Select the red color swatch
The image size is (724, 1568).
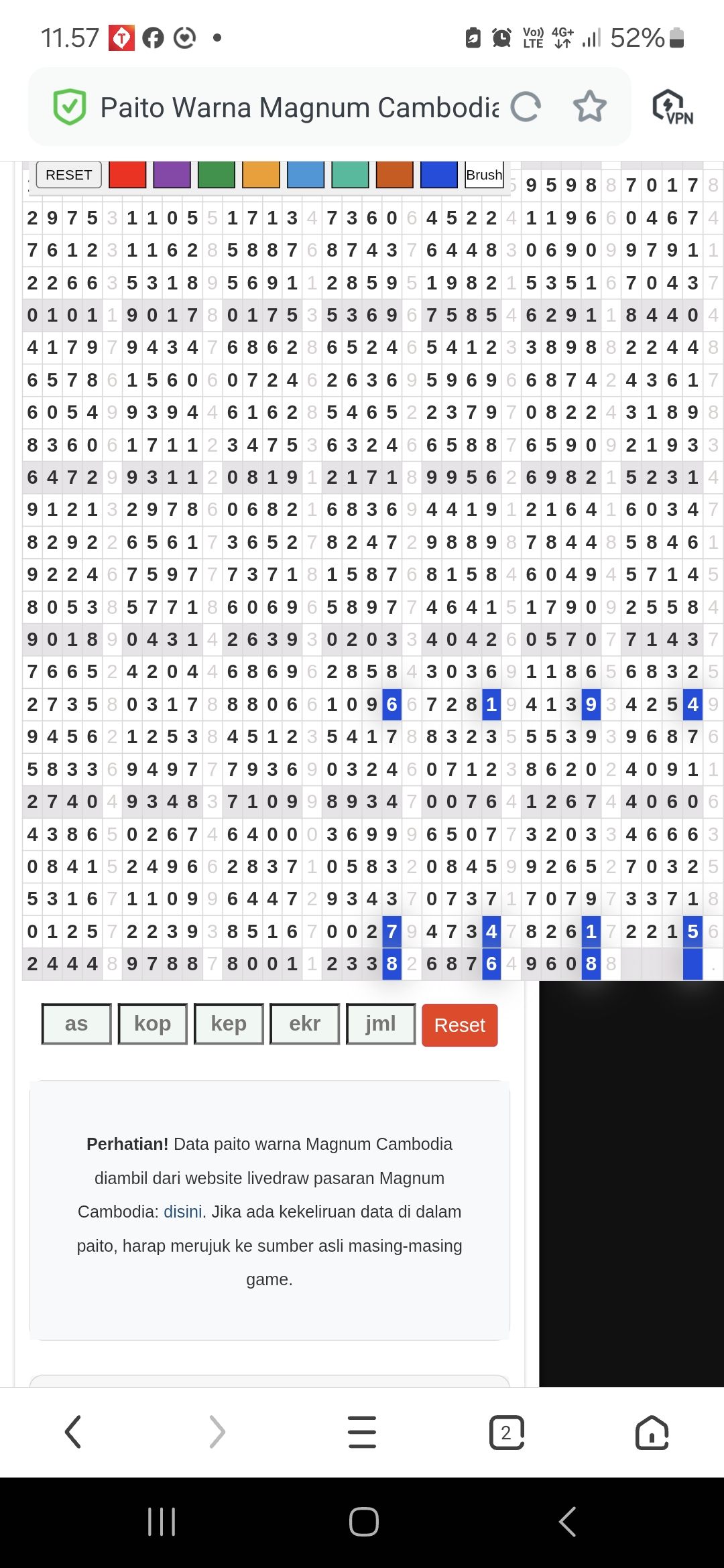click(x=127, y=175)
